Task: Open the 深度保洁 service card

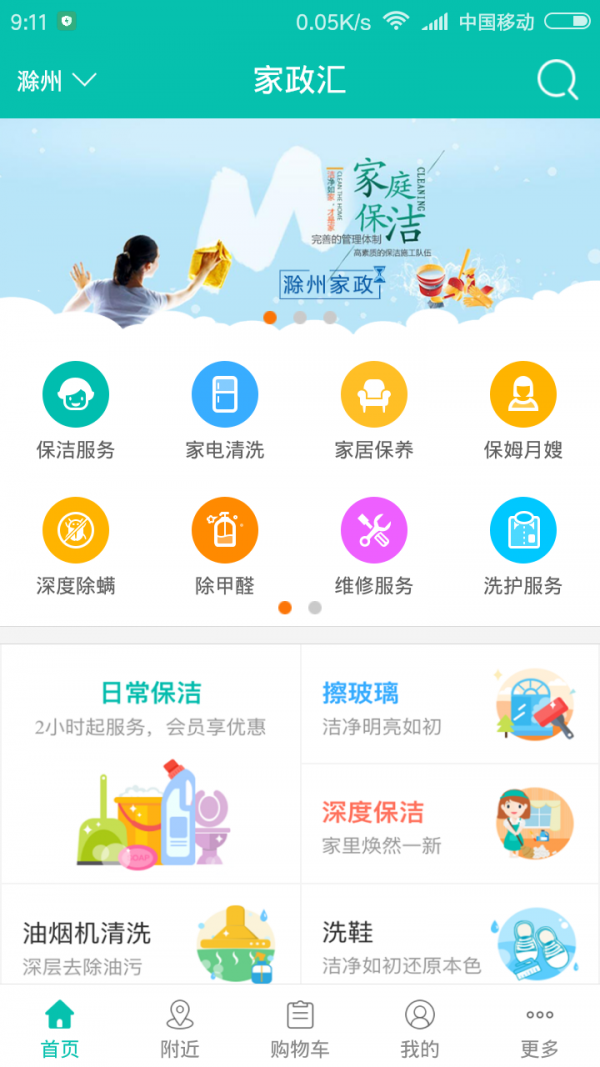Action: tap(450, 825)
